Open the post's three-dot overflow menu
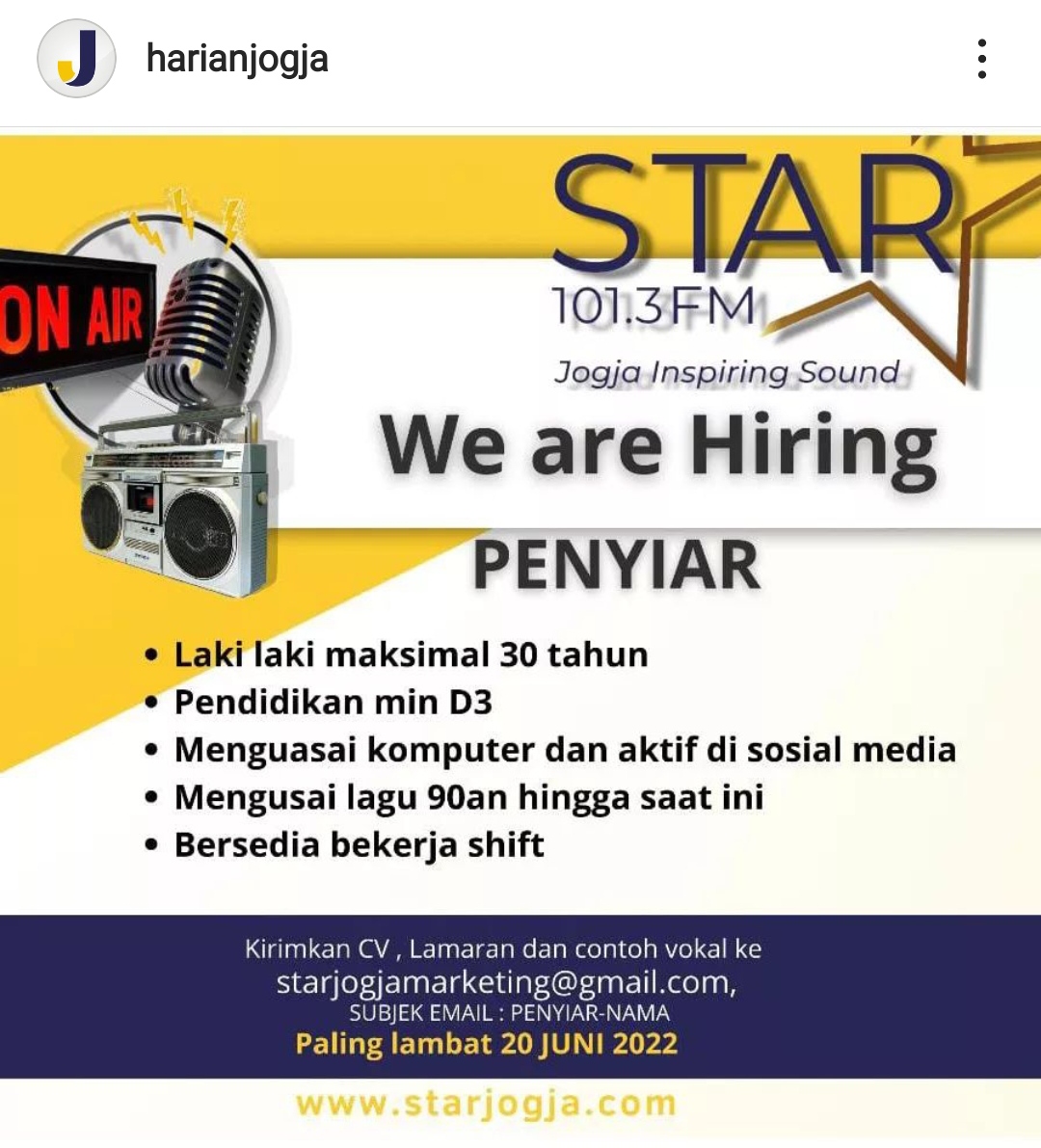Viewport: 1041px width, 1148px height. click(981, 59)
